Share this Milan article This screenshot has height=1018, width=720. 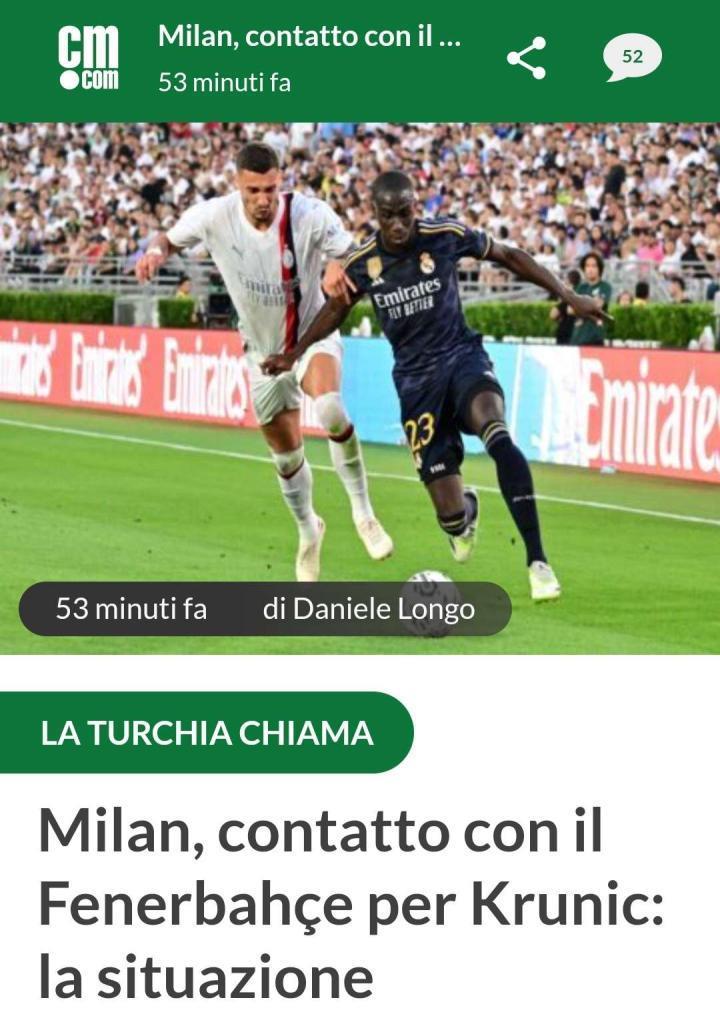coord(526,58)
